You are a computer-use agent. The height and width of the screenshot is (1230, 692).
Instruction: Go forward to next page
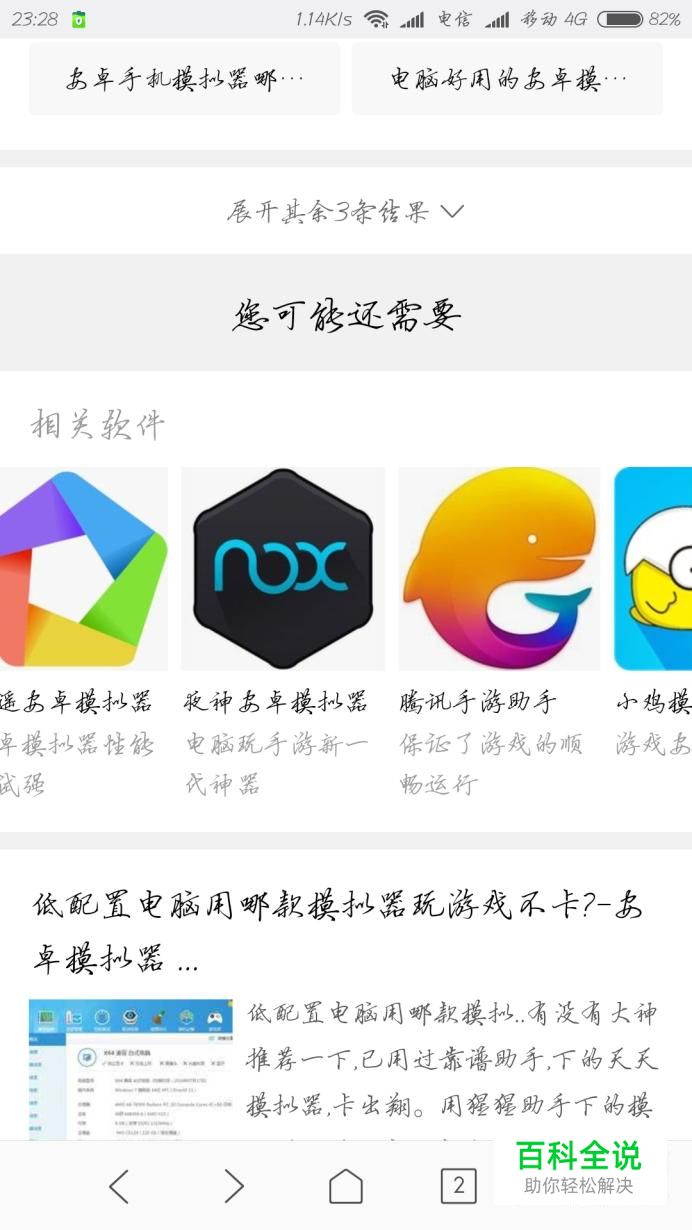click(x=233, y=1186)
